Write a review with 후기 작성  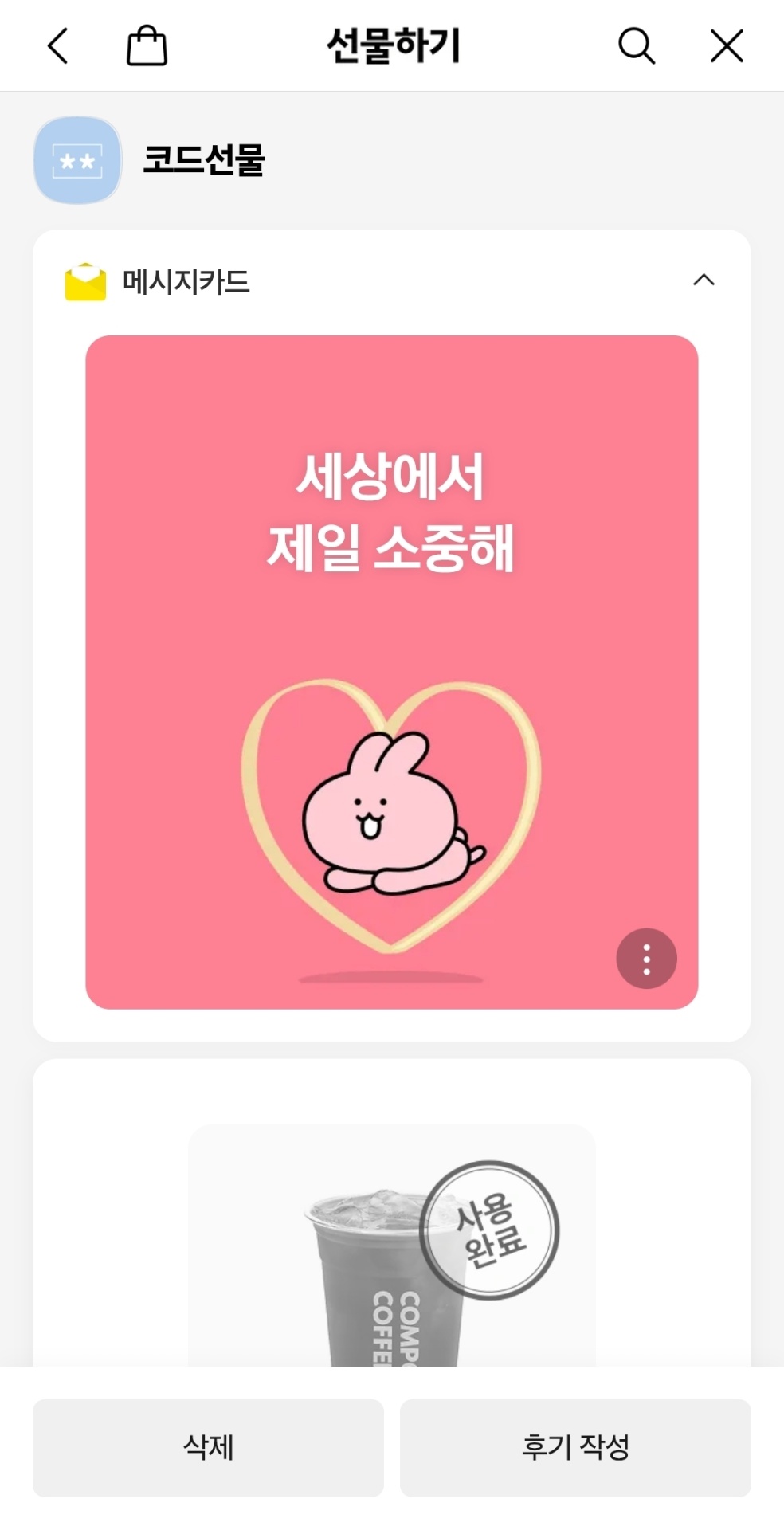[x=575, y=1447]
